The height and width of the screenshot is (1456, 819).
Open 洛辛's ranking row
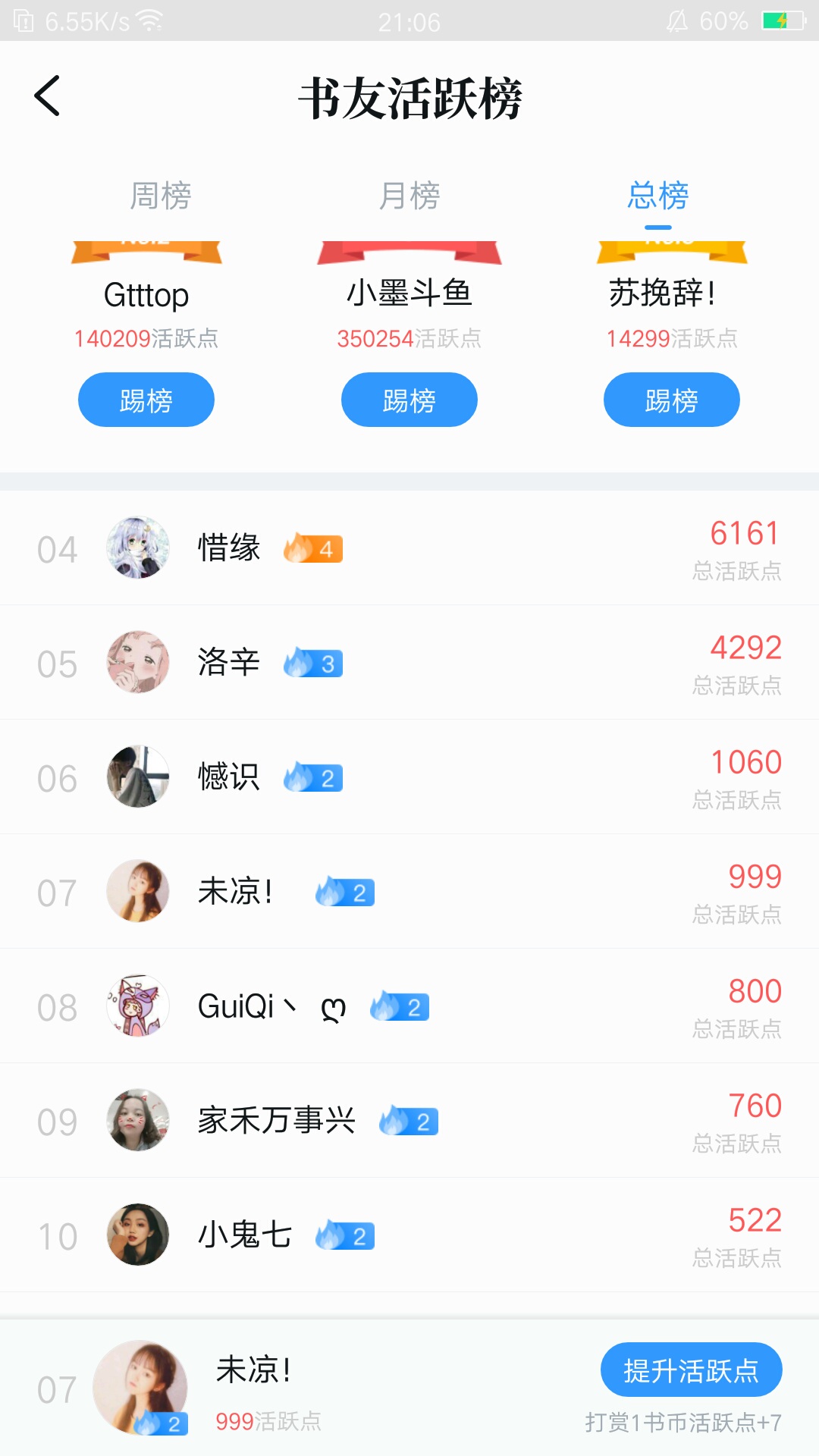click(x=409, y=663)
